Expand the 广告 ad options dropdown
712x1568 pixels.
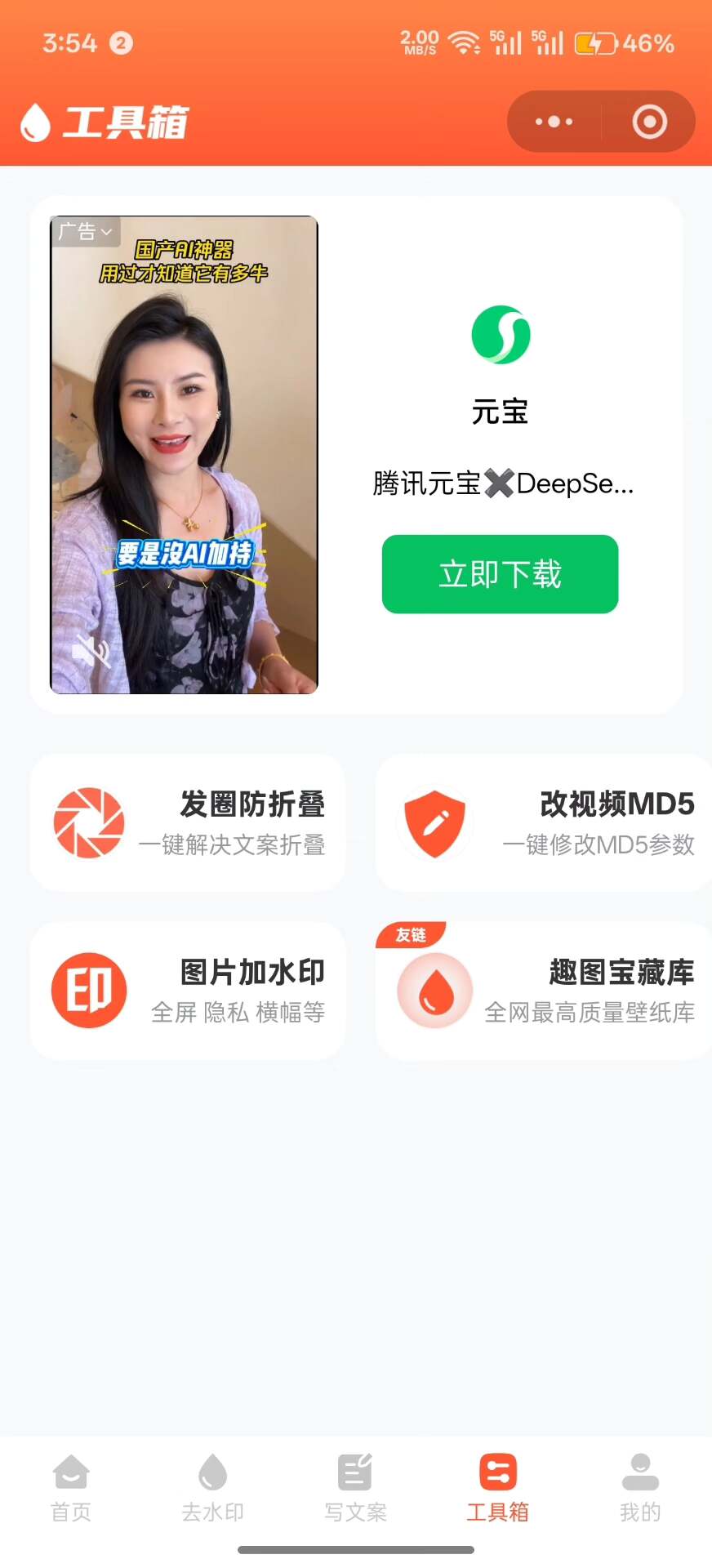(x=86, y=232)
